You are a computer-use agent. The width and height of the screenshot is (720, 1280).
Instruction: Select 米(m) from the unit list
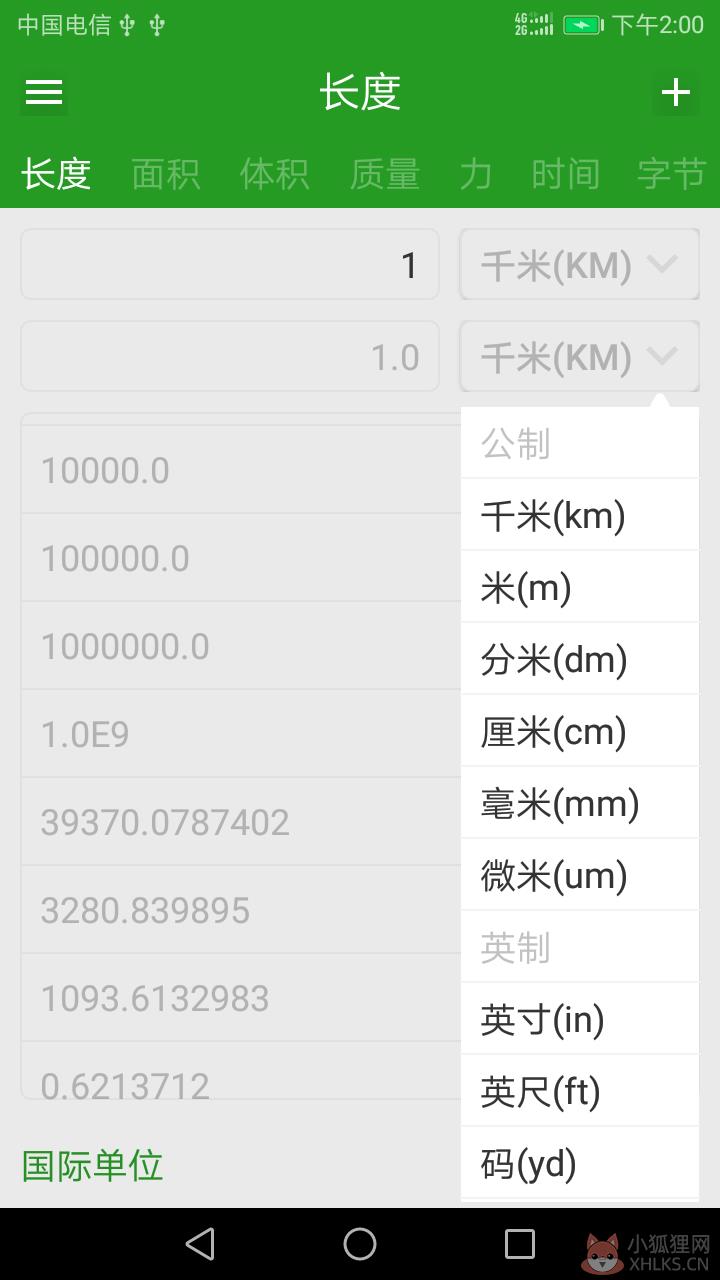pyautogui.click(x=580, y=587)
